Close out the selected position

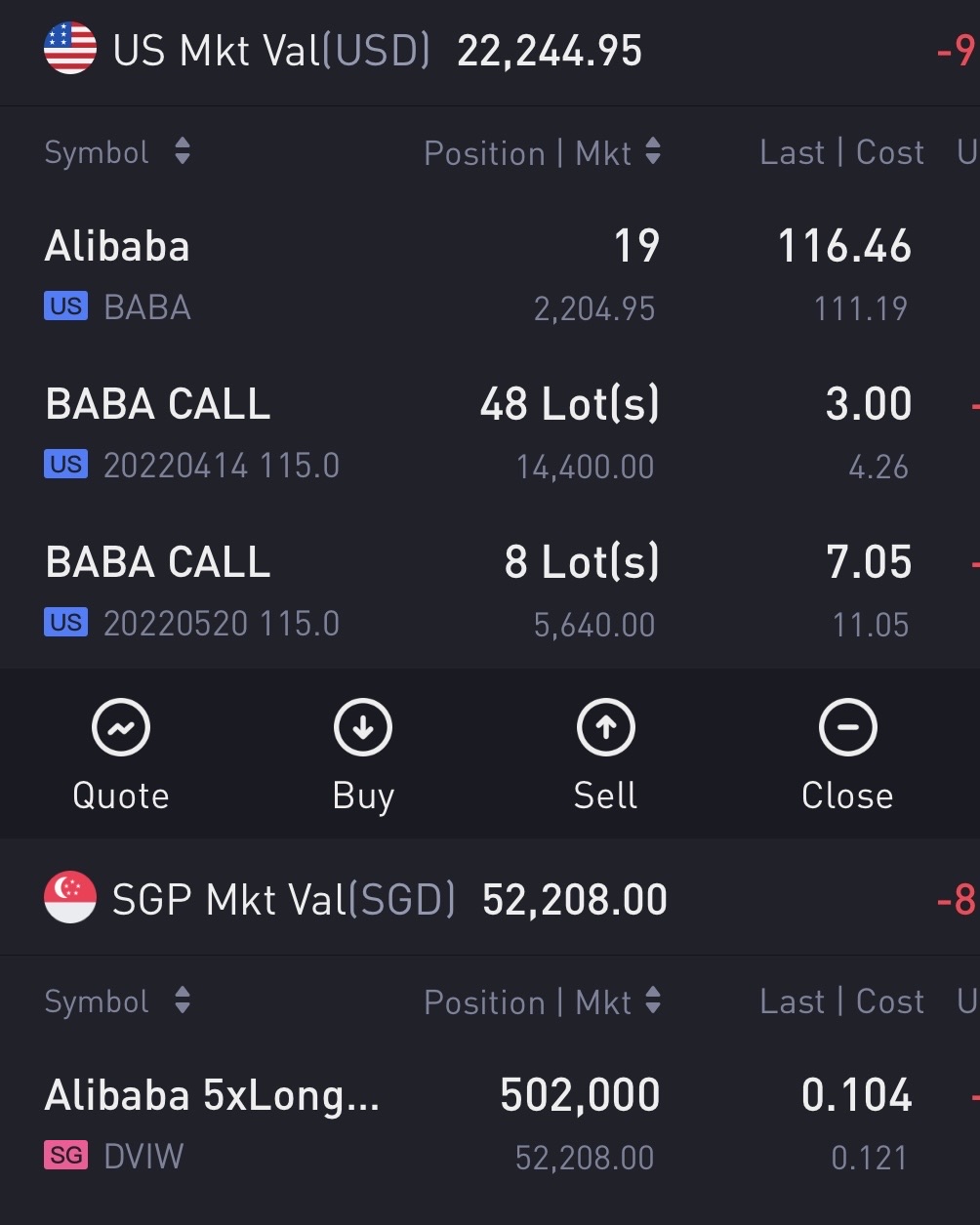pos(847,754)
